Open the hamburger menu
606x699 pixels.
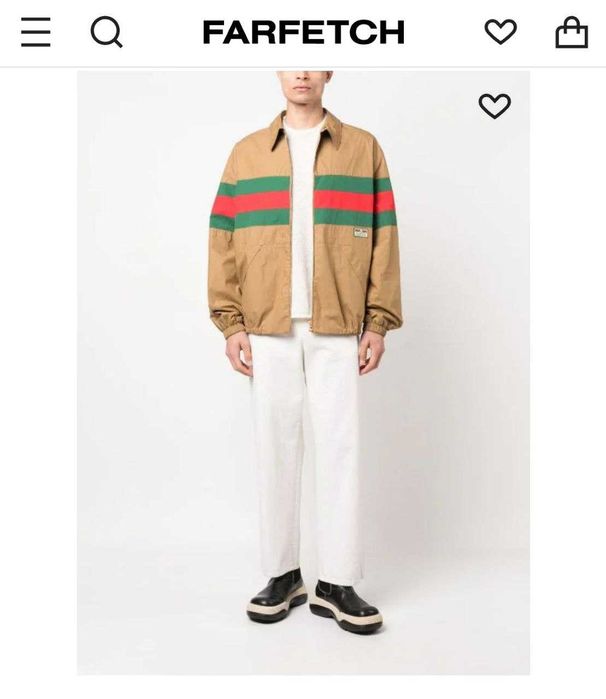[x=36, y=33]
